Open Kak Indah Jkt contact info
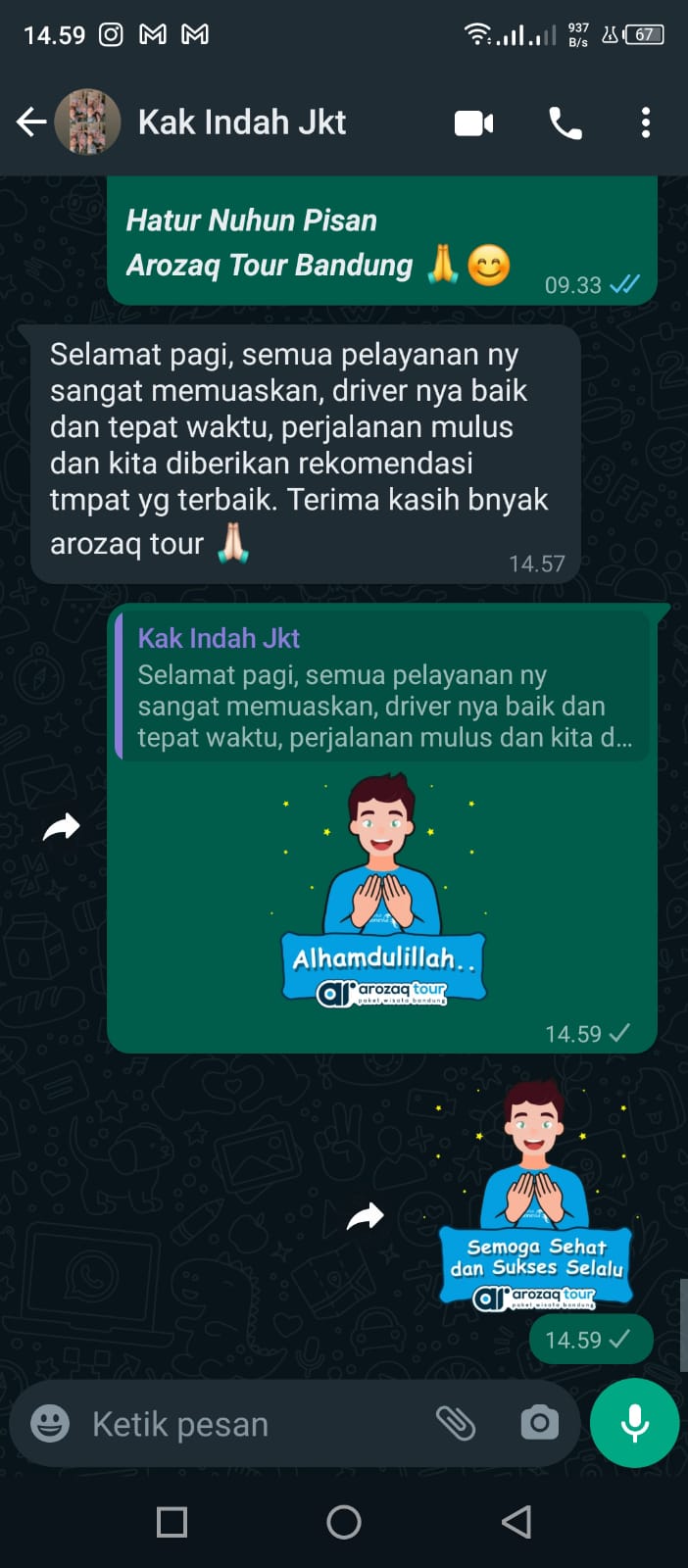The height and width of the screenshot is (1568, 688). (241, 122)
